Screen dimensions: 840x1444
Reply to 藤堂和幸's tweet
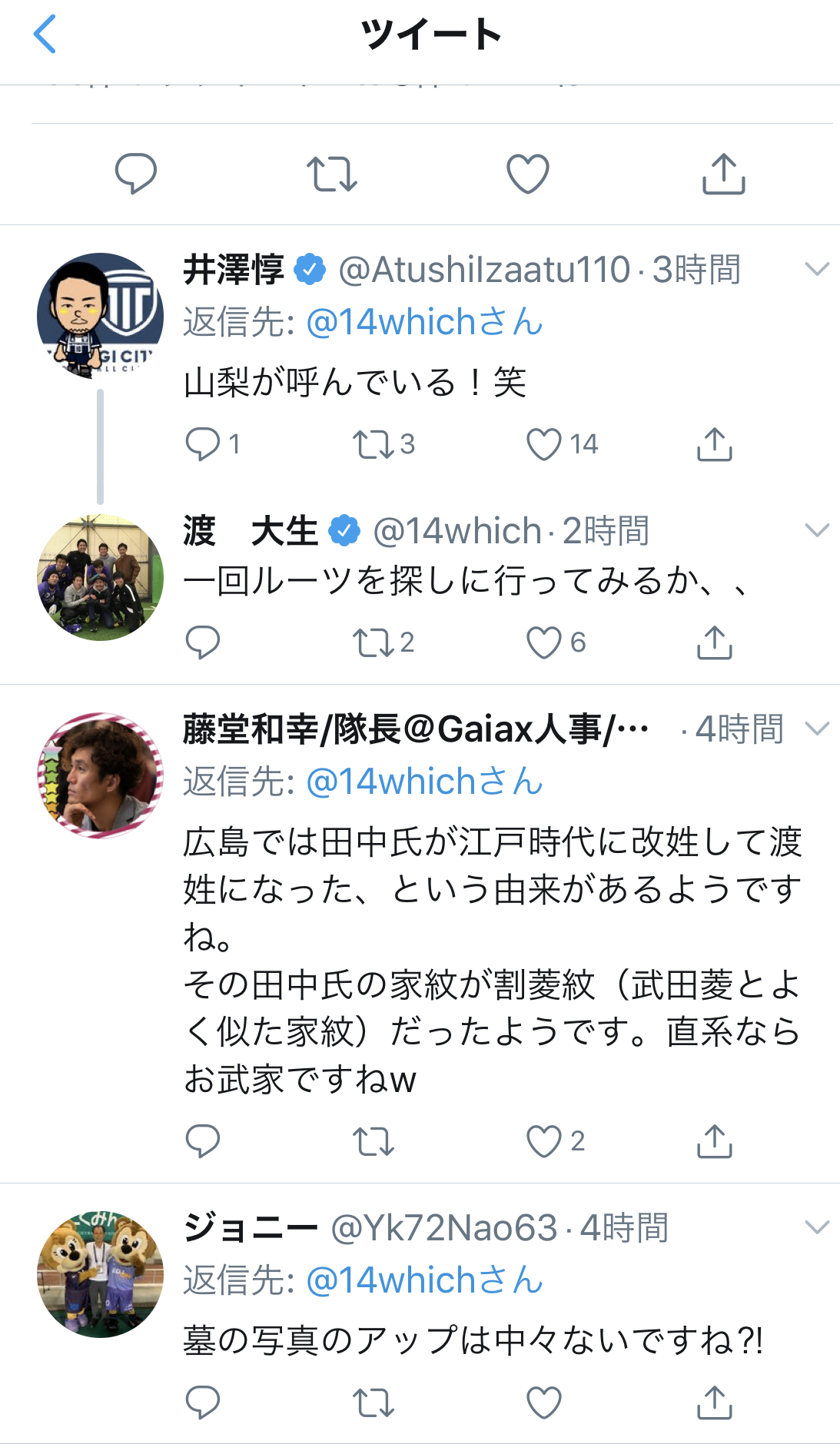(x=203, y=1141)
